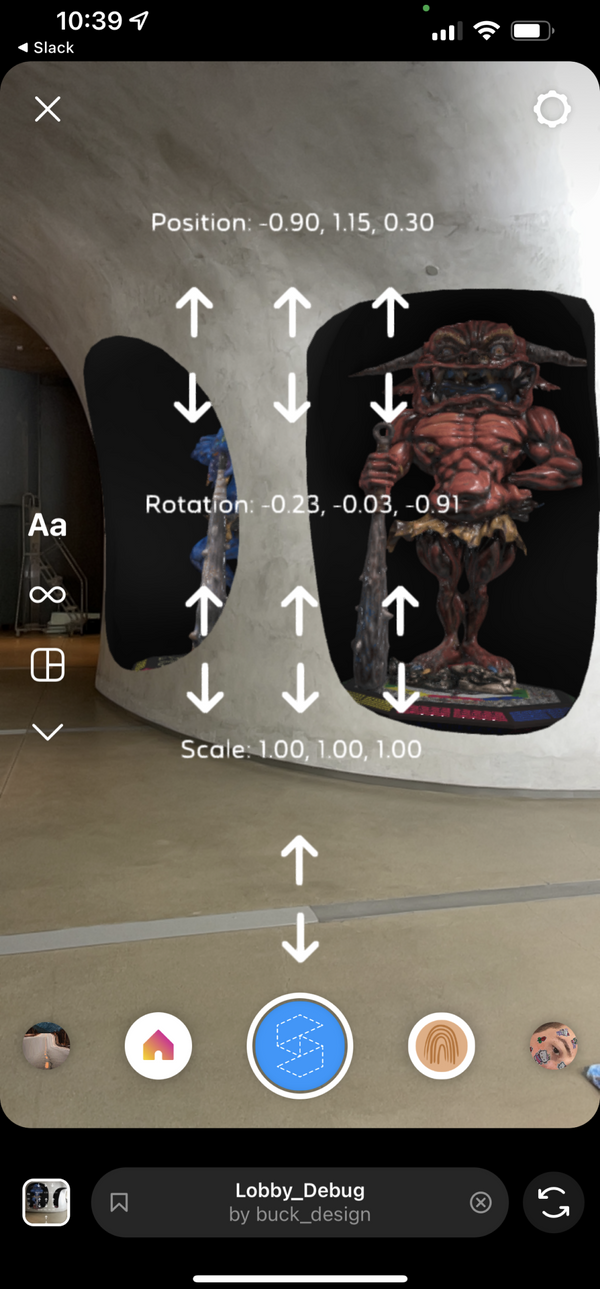Remove the Lobby_Debug effect
Screen dimensions: 600x1289
(481, 1202)
